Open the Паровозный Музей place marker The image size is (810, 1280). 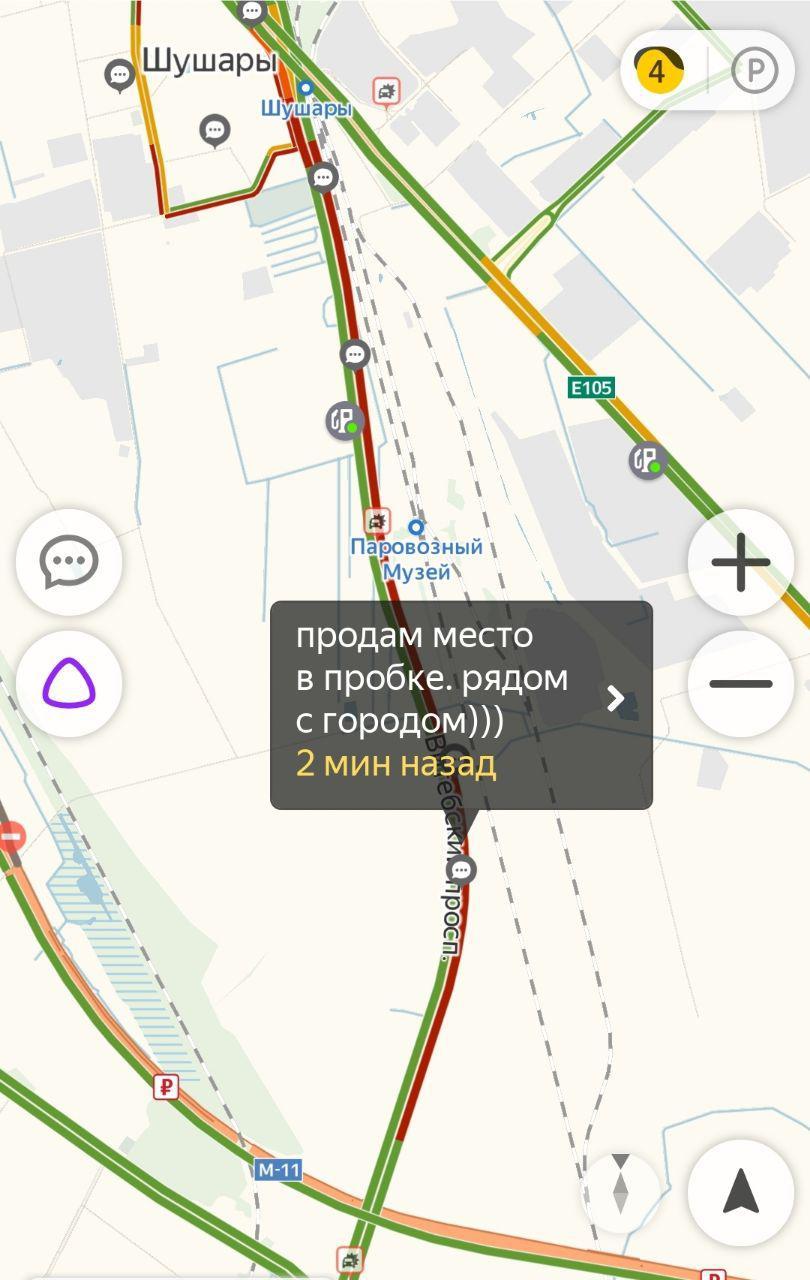click(x=416, y=527)
